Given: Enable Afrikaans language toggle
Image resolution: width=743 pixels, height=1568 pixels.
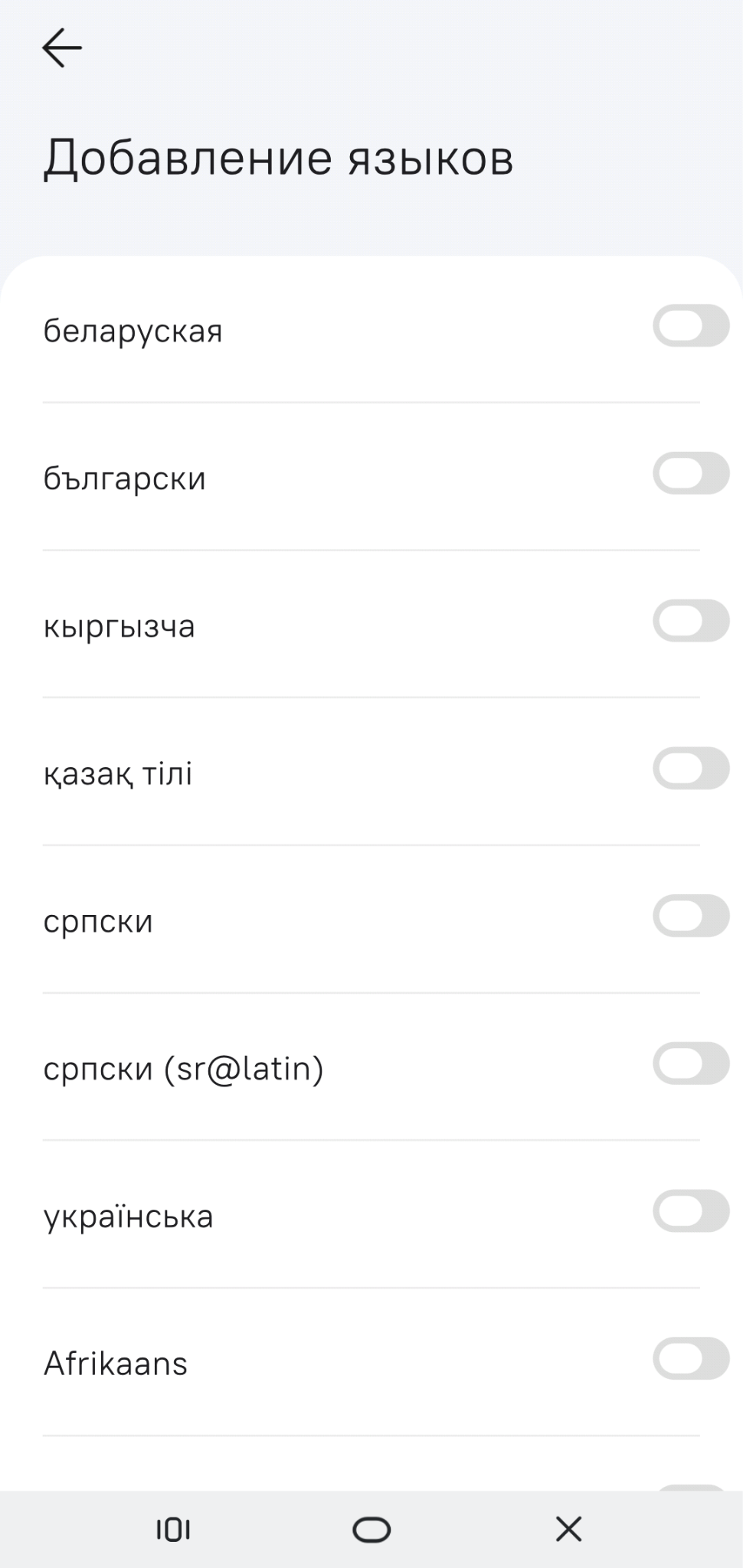Looking at the screenshot, I should click(690, 1359).
